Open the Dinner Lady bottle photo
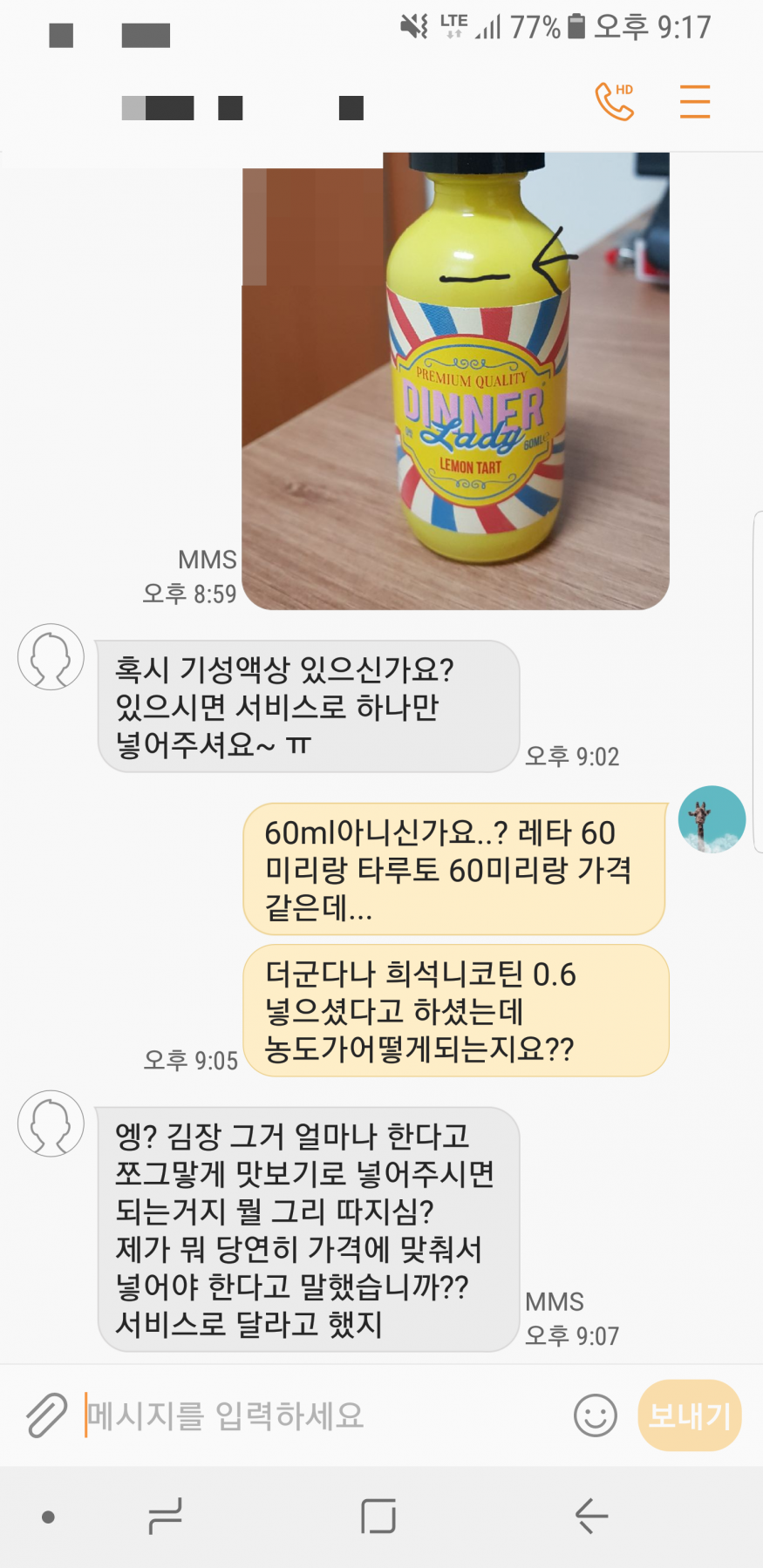 455,381
